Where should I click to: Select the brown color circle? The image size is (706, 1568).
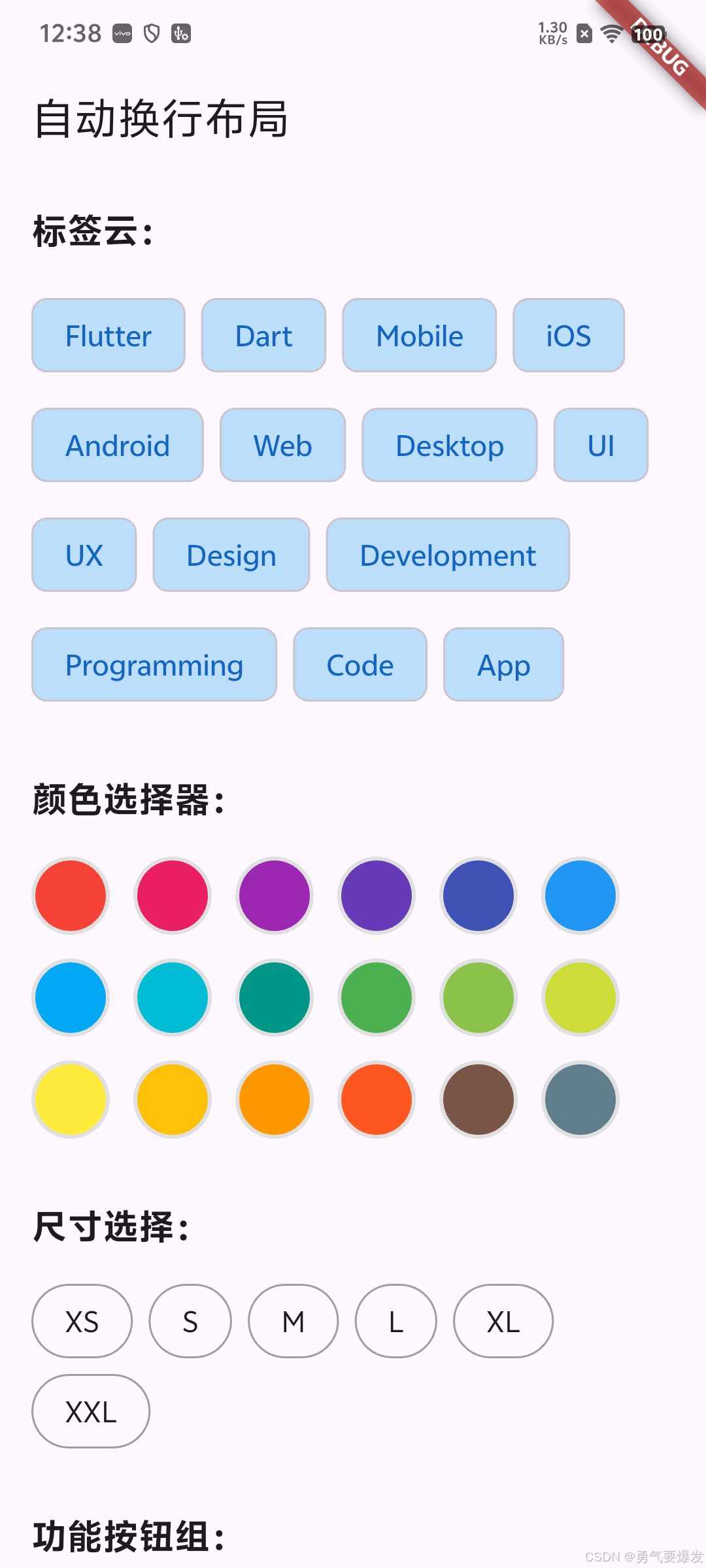[x=479, y=1100]
